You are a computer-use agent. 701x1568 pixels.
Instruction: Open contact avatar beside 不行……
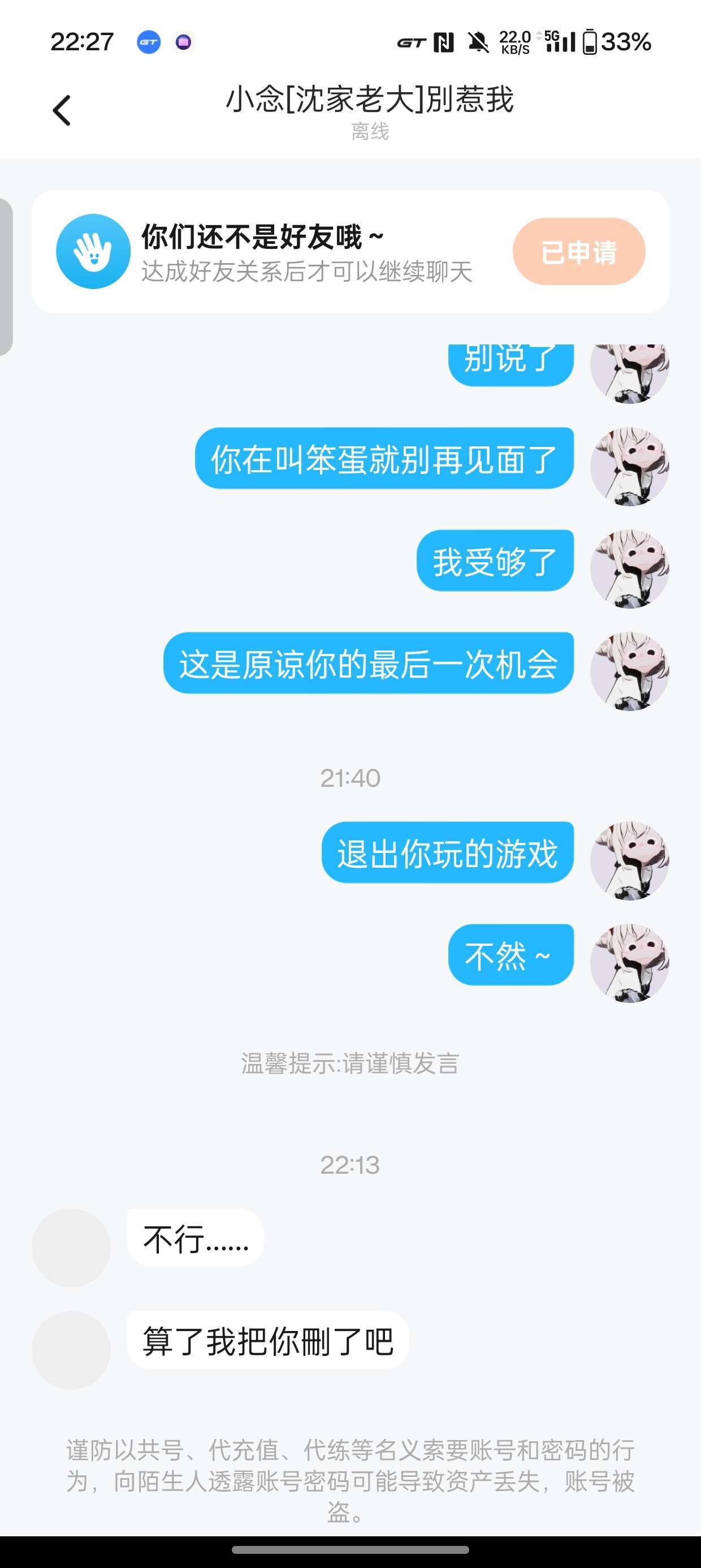71,1247
